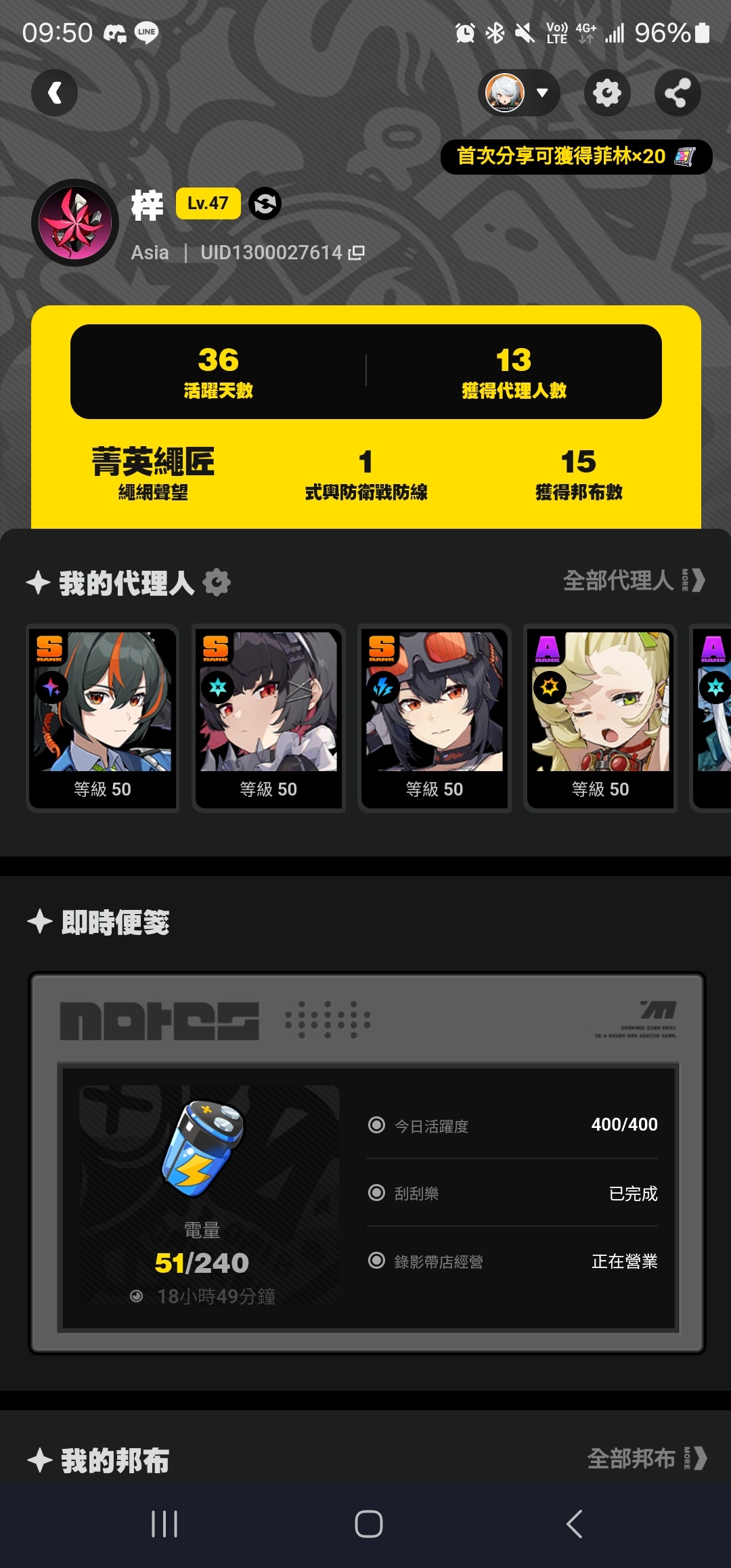The height and width of the screenshot is (1568, 731).
Task: Go to the system home screen
Action: [368, 1524]
